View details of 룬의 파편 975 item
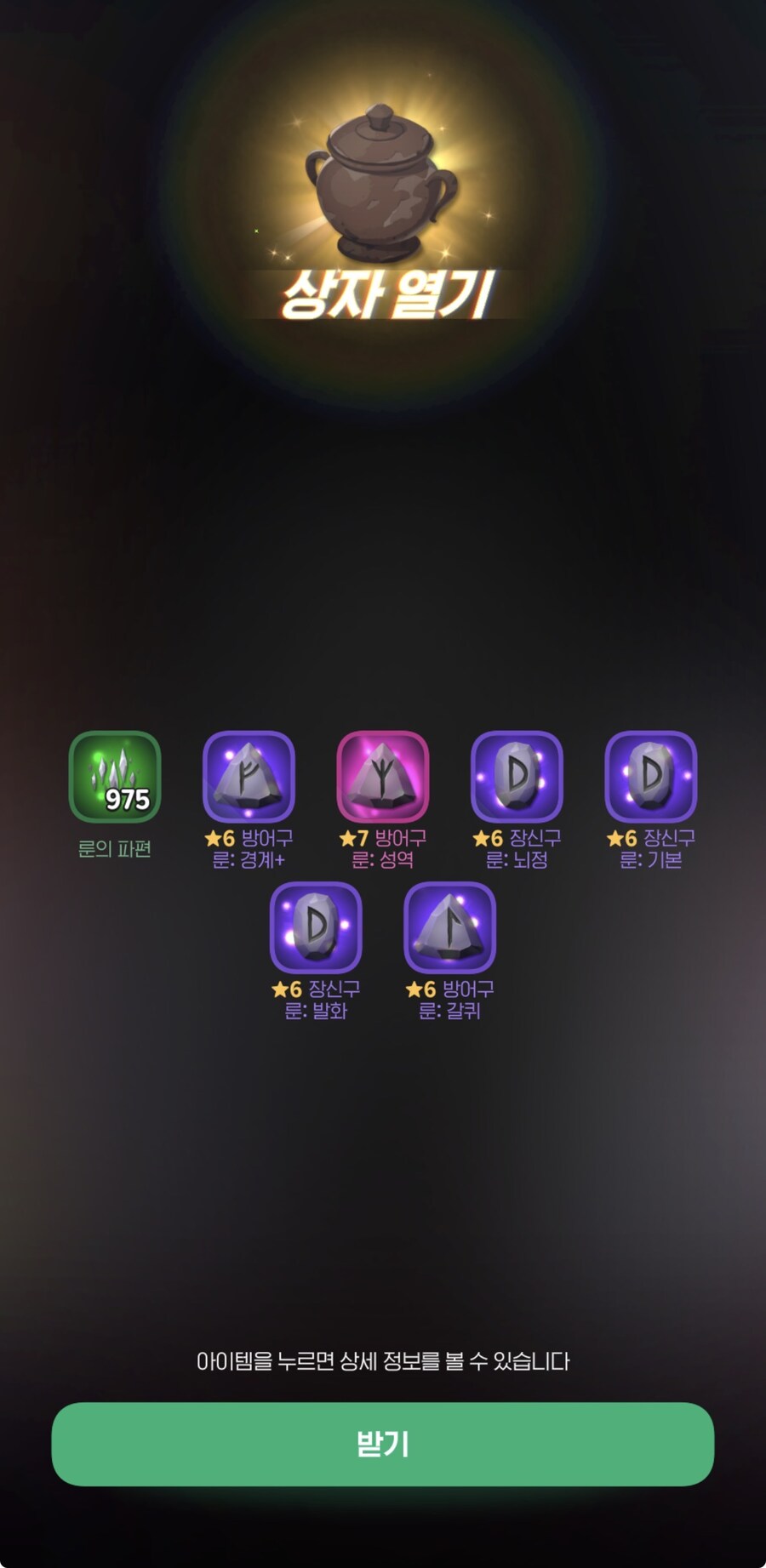766x1568 pixels. coord(115,777)
